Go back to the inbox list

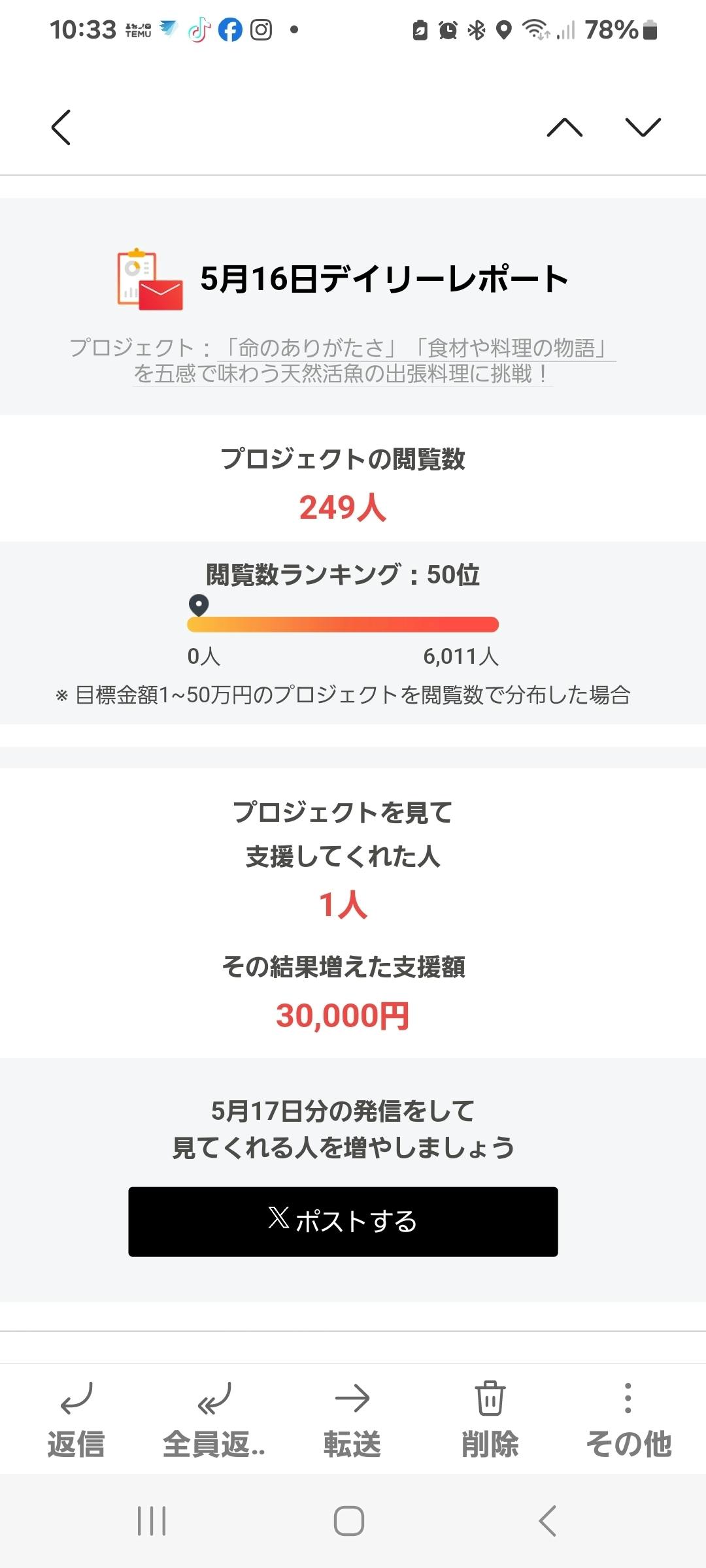[61, 127]
